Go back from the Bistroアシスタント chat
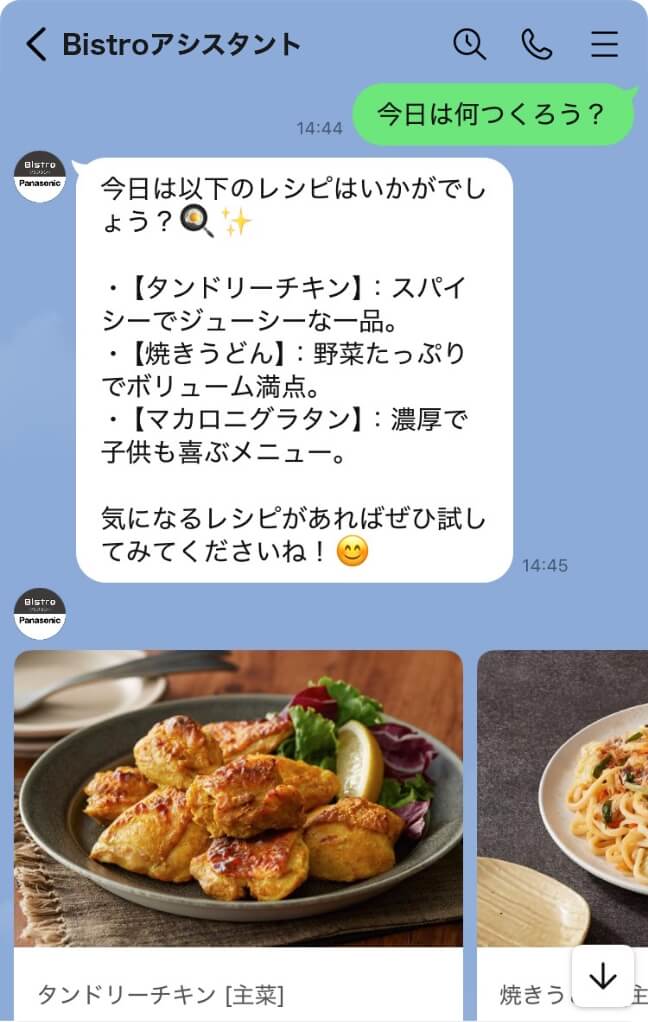 tap(36, 44)
